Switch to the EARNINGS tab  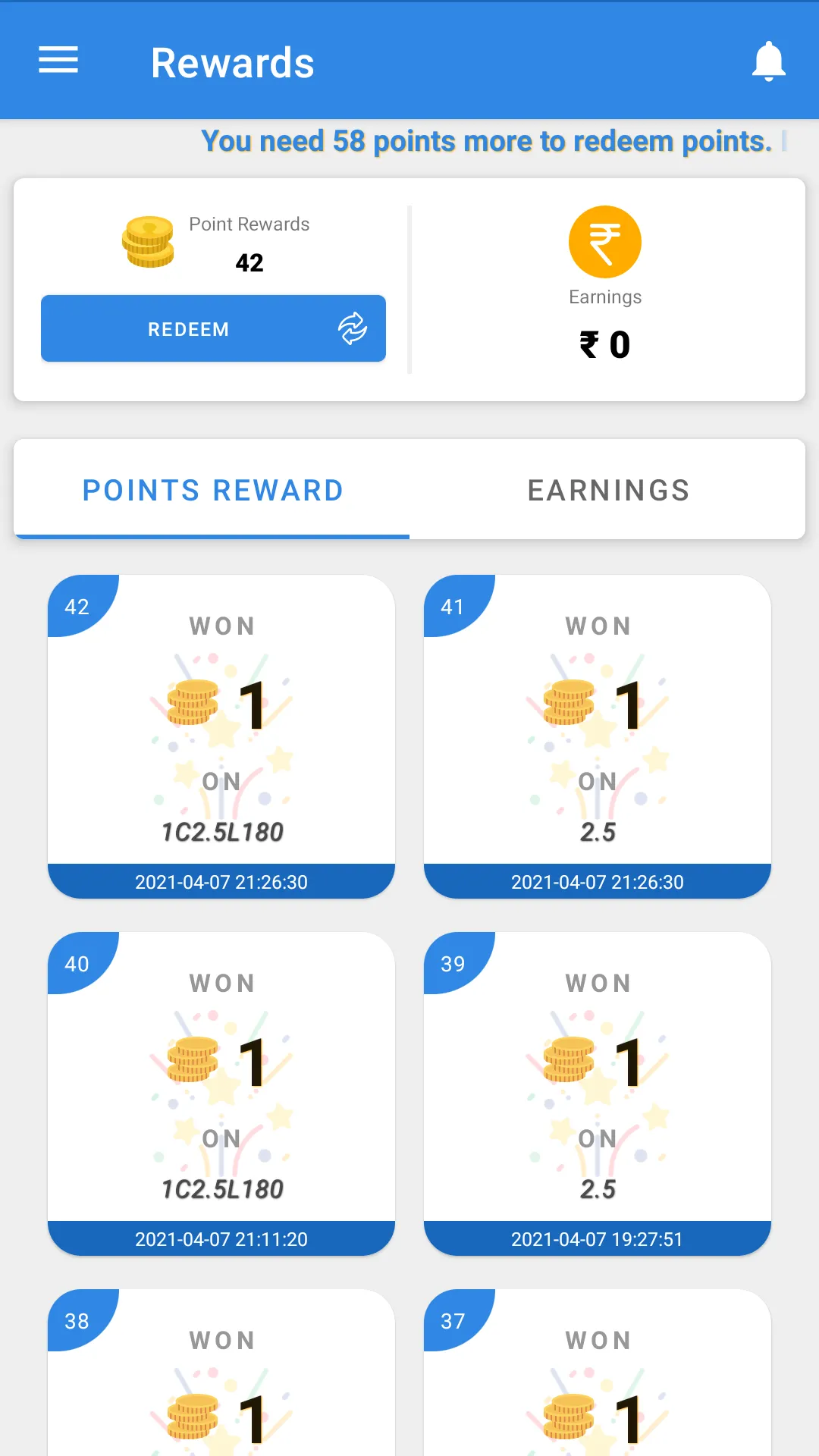pos(607,490)
